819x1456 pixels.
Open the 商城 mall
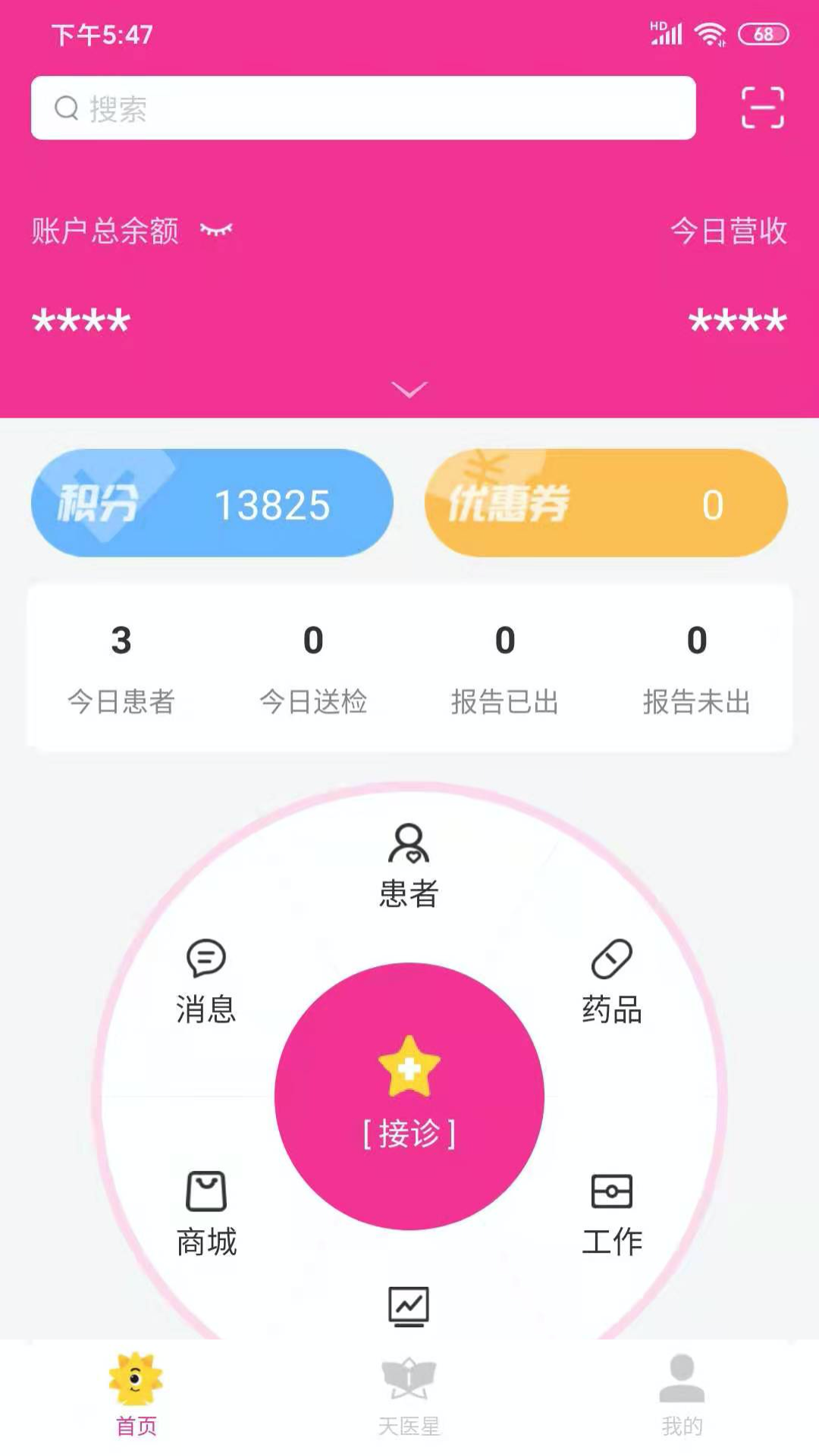pos(206,1214)
